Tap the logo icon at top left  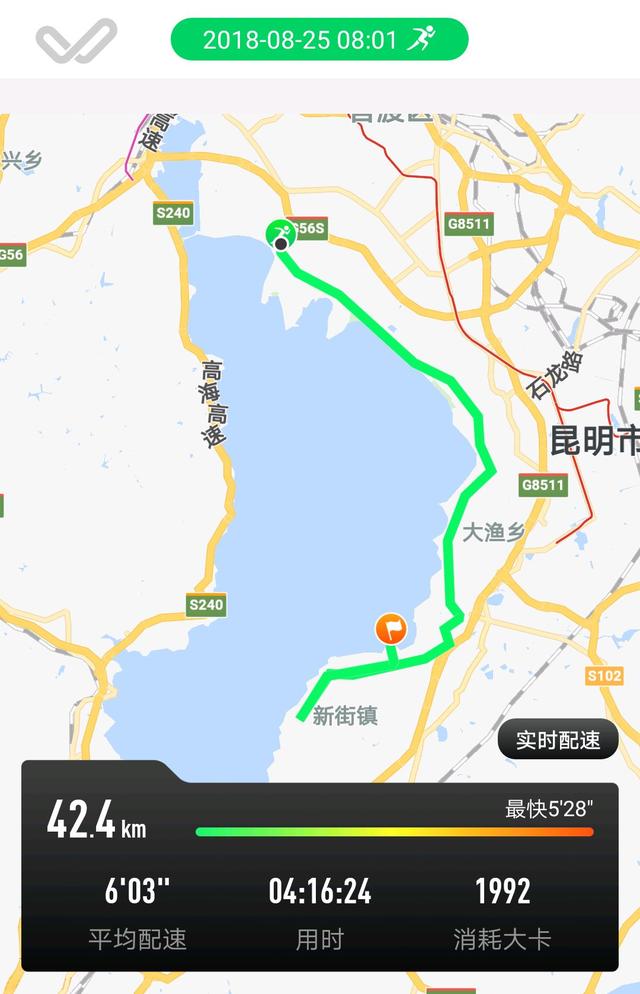point(76,41)
